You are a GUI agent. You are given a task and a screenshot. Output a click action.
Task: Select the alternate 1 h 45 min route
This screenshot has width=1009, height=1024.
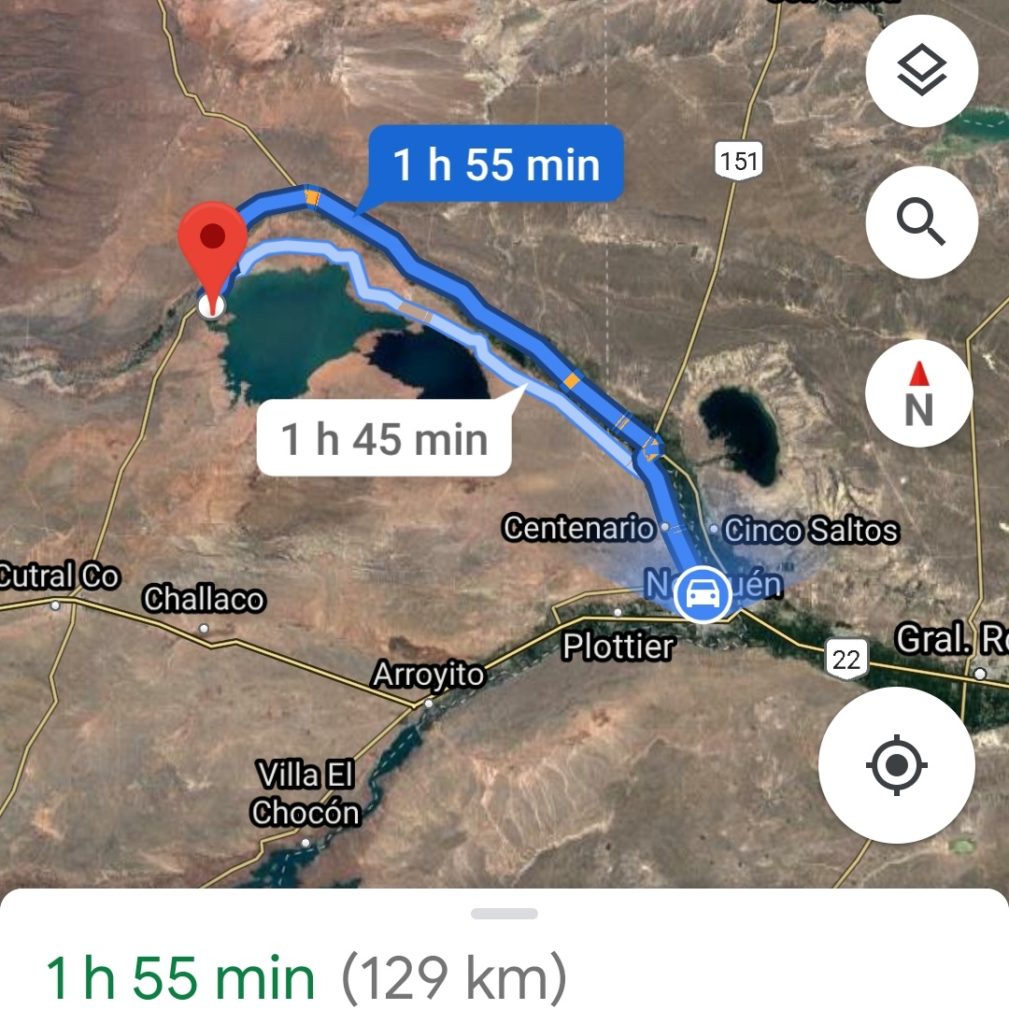(x=384, y=438)
